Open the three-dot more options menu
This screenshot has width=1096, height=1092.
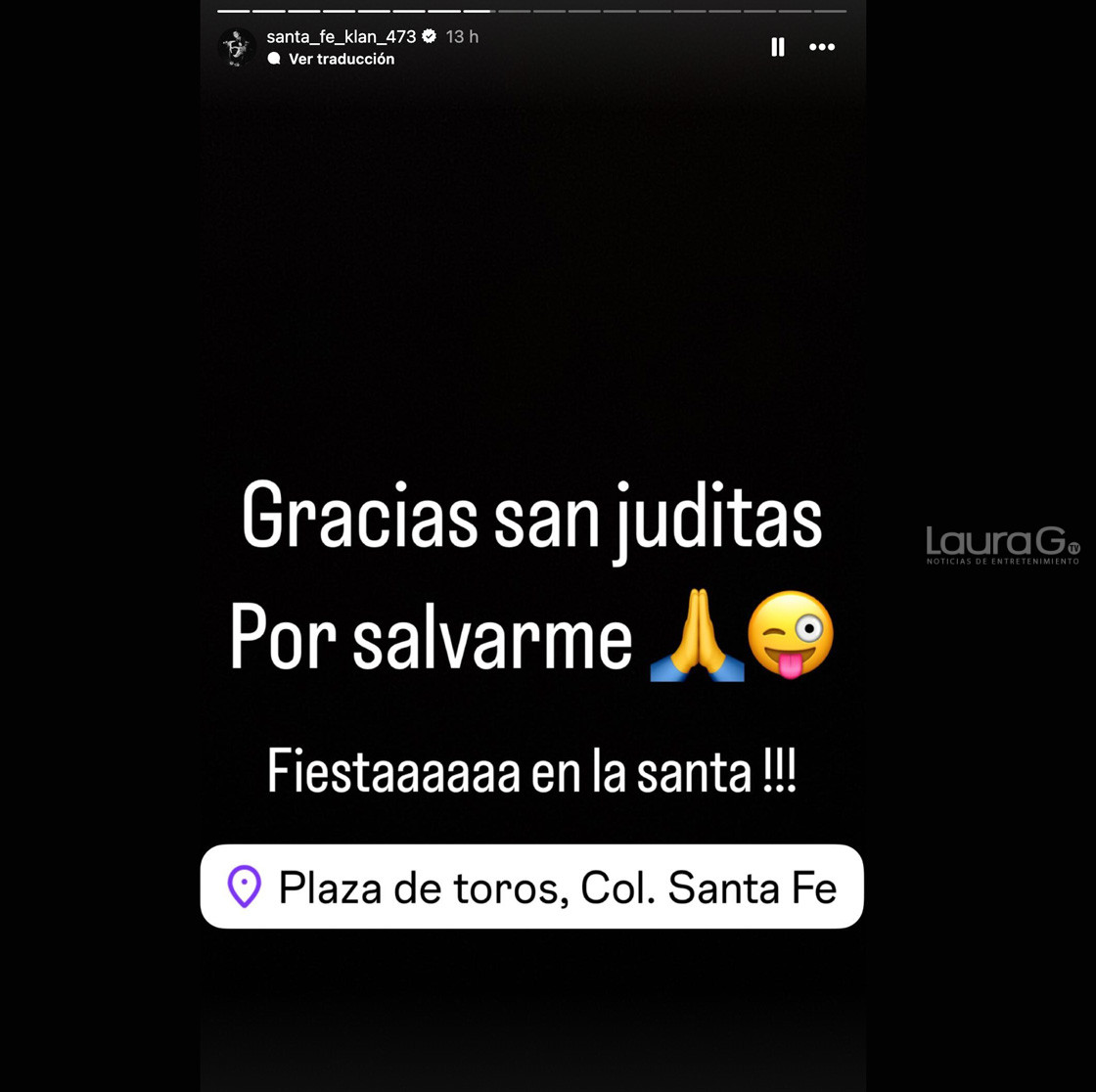822,47
